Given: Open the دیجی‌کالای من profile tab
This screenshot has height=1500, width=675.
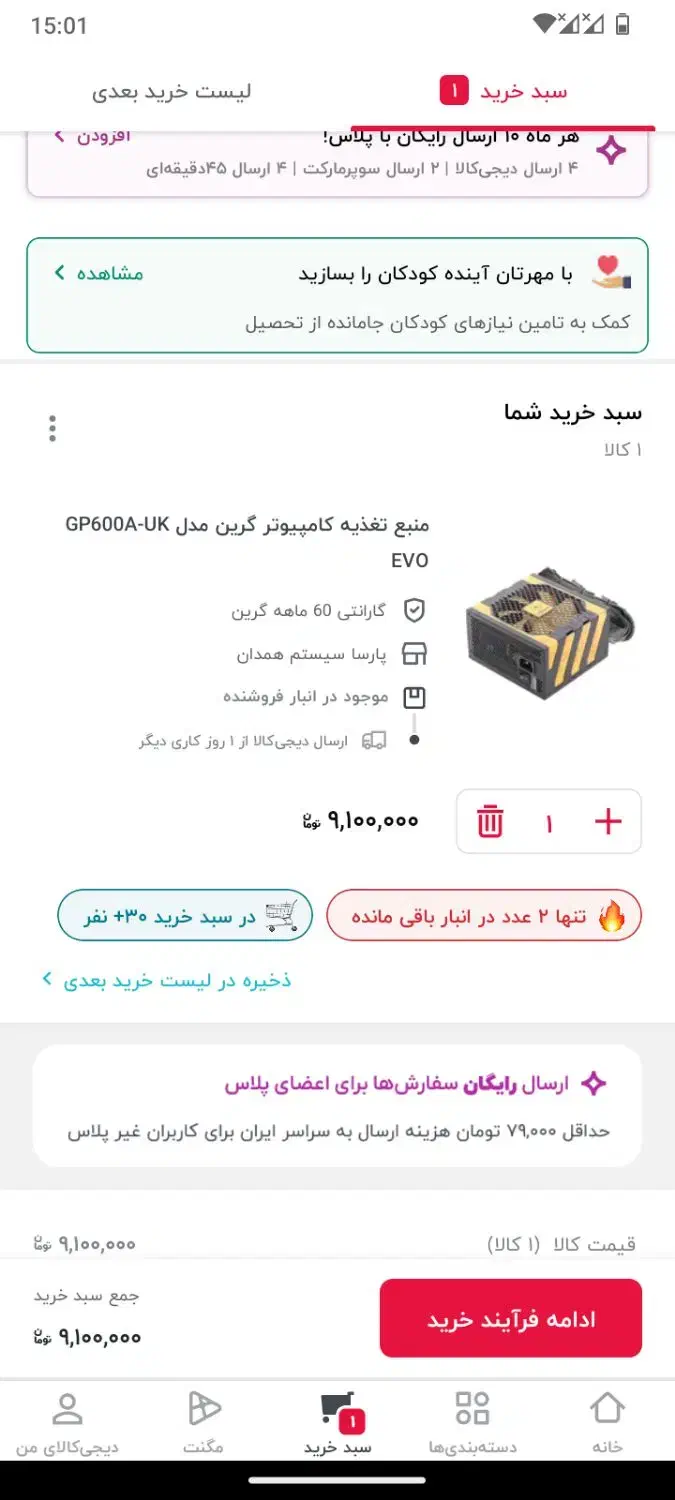Looking at the screenshot, I should click(66, 1422).
